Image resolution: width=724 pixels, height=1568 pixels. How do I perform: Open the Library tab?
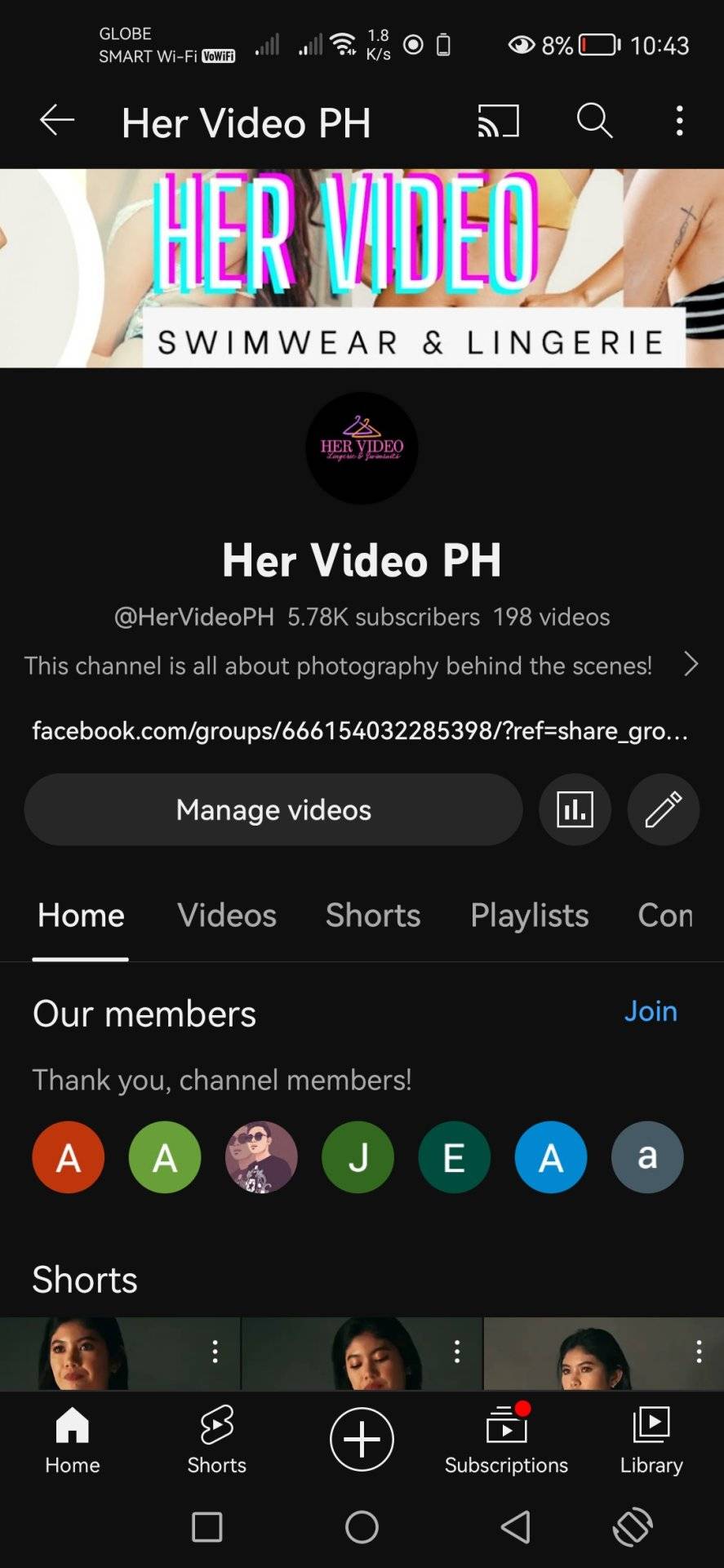(651, 1440)
